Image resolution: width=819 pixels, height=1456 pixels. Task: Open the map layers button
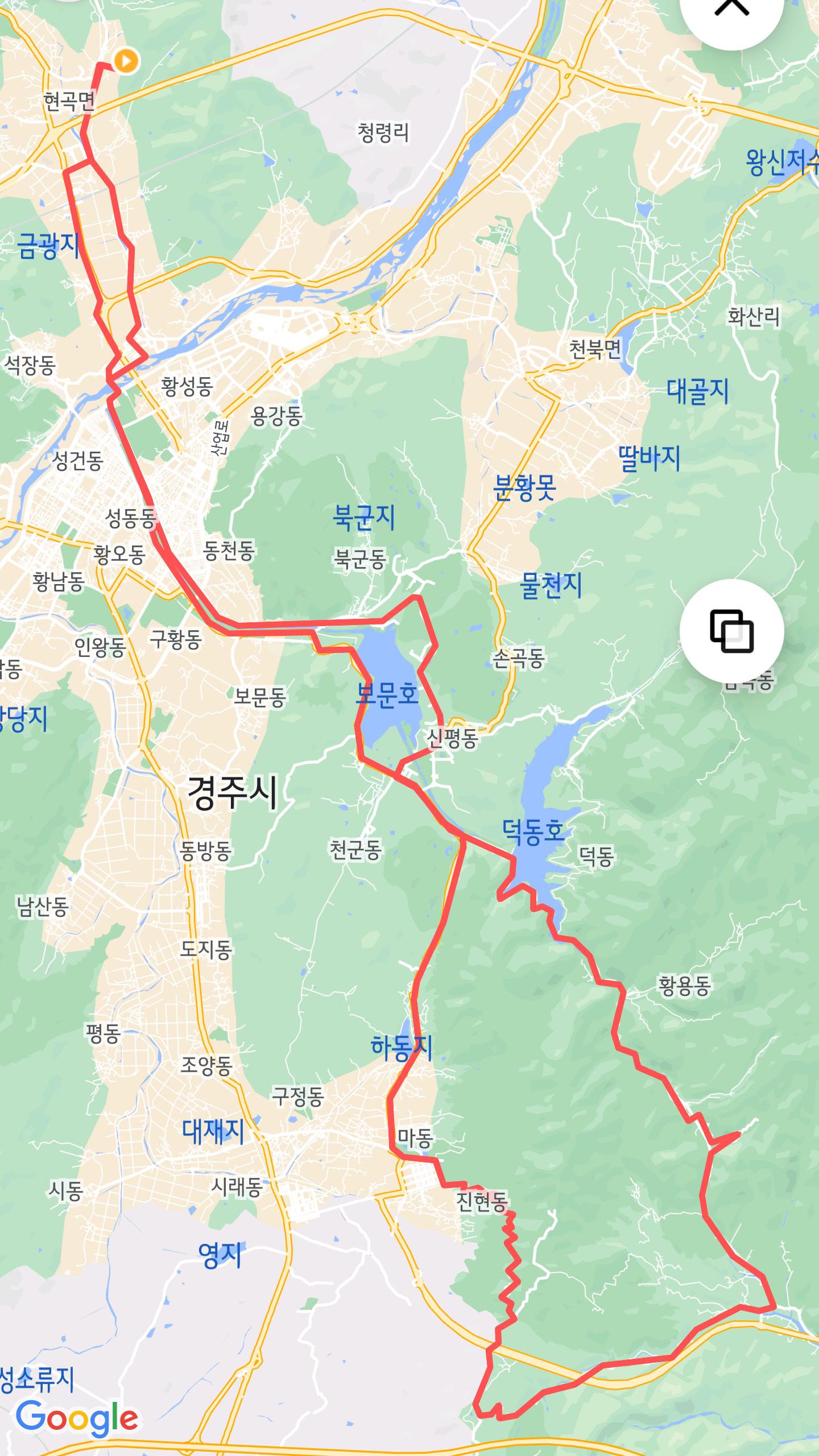(731, 631)
